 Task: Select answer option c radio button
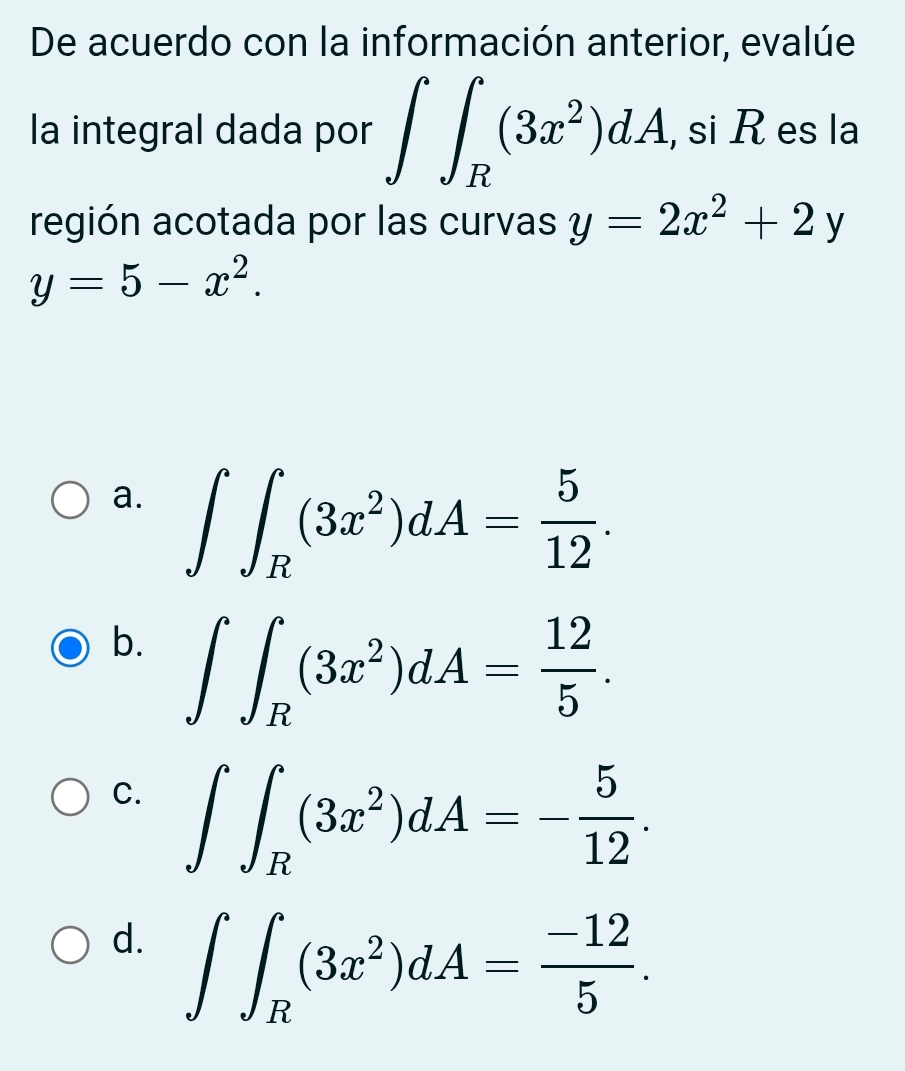68,796
